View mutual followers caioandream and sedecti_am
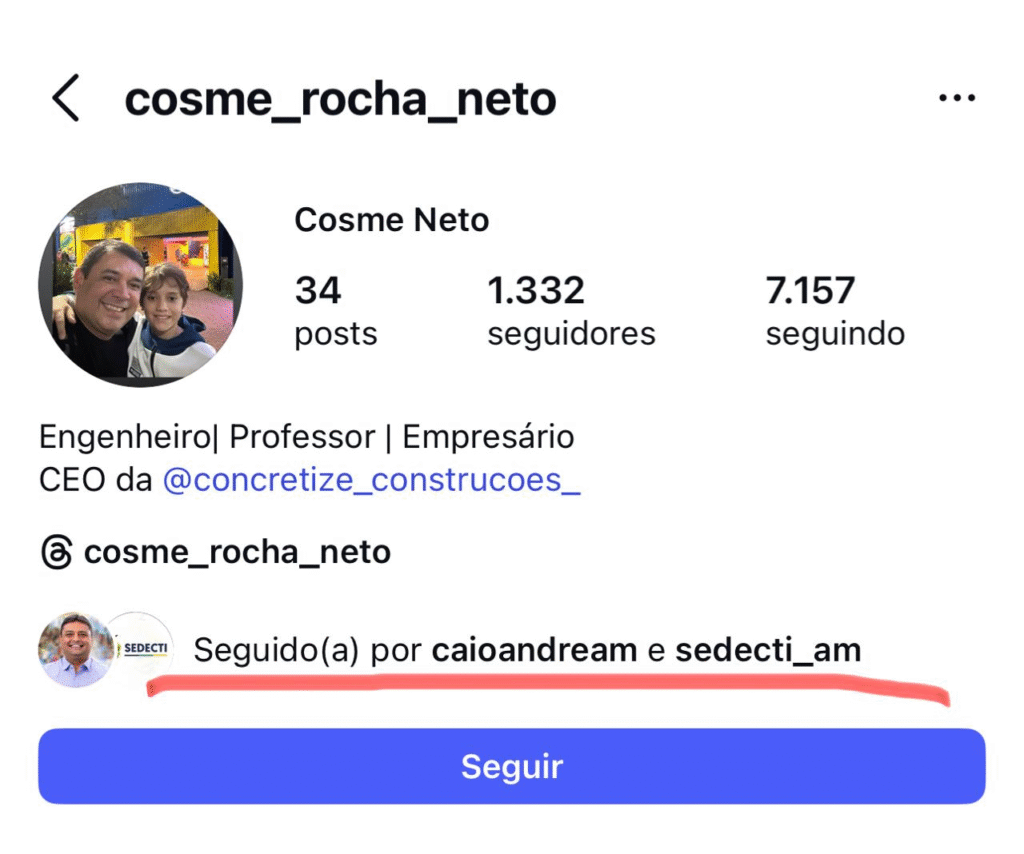The width and height of the screenshot is (1024, 854). [526, 650]
